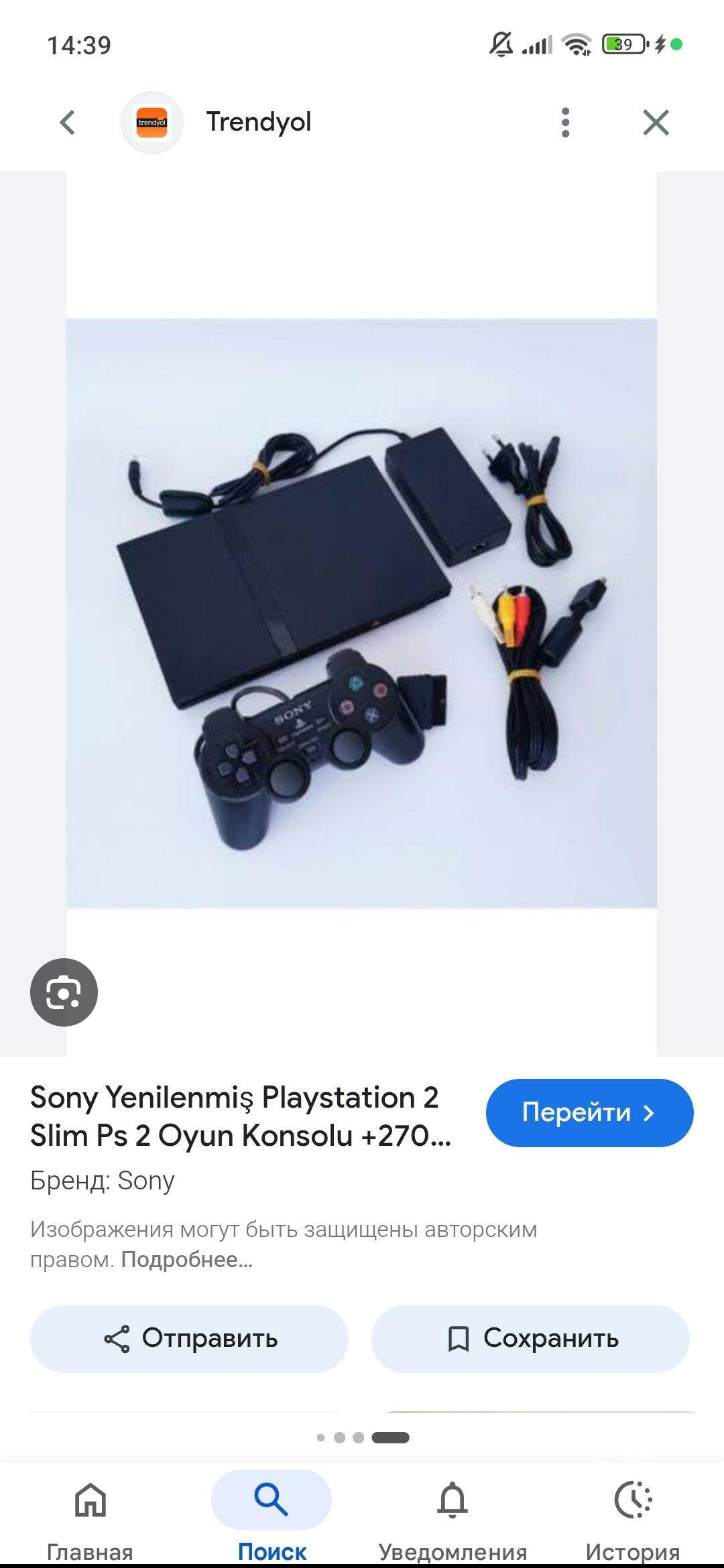Save the image with Сохранить
Viewport: 724px width, 1568px height.
pos(530,1339)
